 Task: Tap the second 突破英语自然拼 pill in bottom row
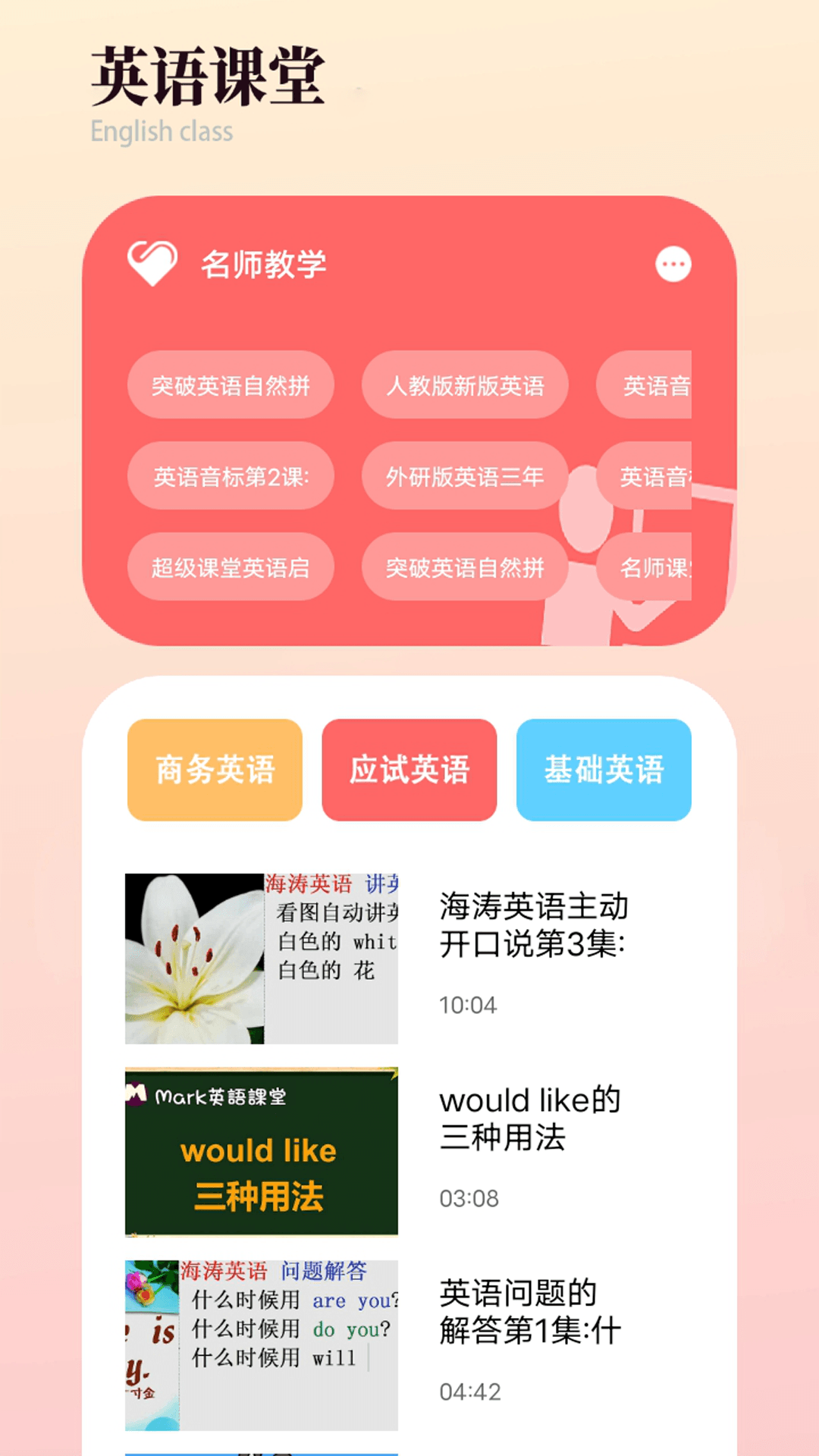point(466,568)
